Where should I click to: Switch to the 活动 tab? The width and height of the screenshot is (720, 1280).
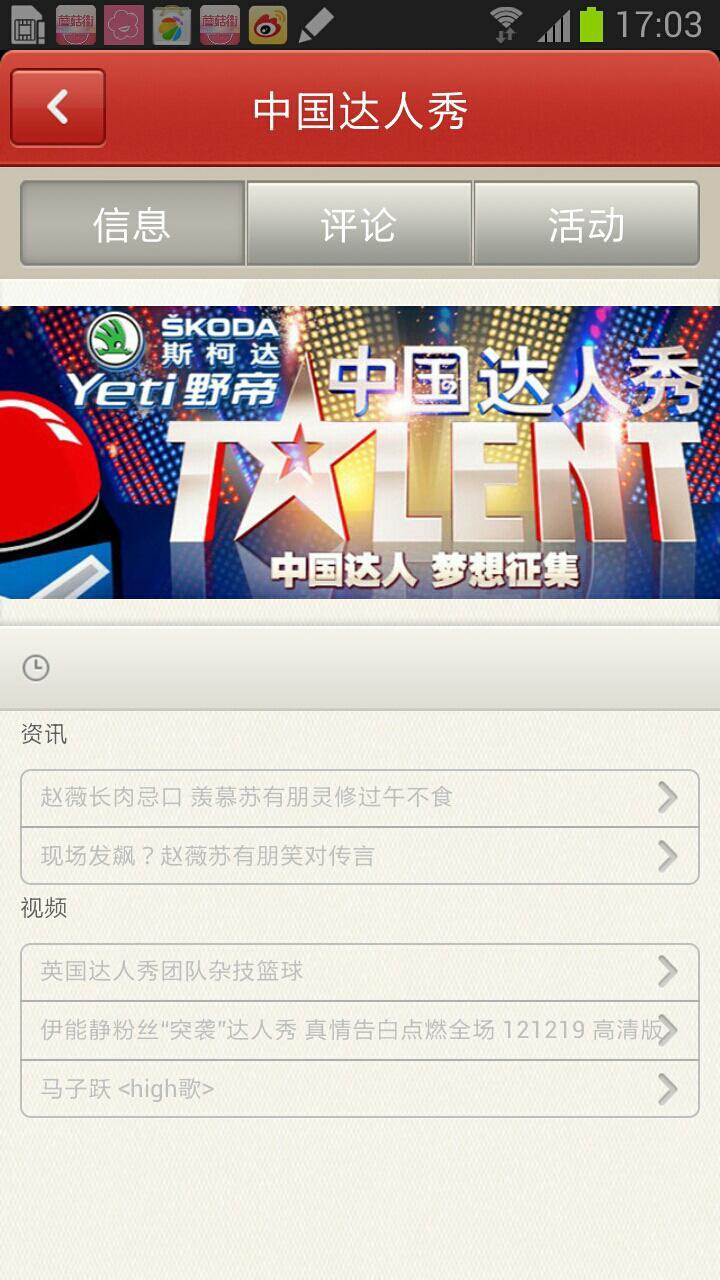pyautogui.click(x=586, y=223)
